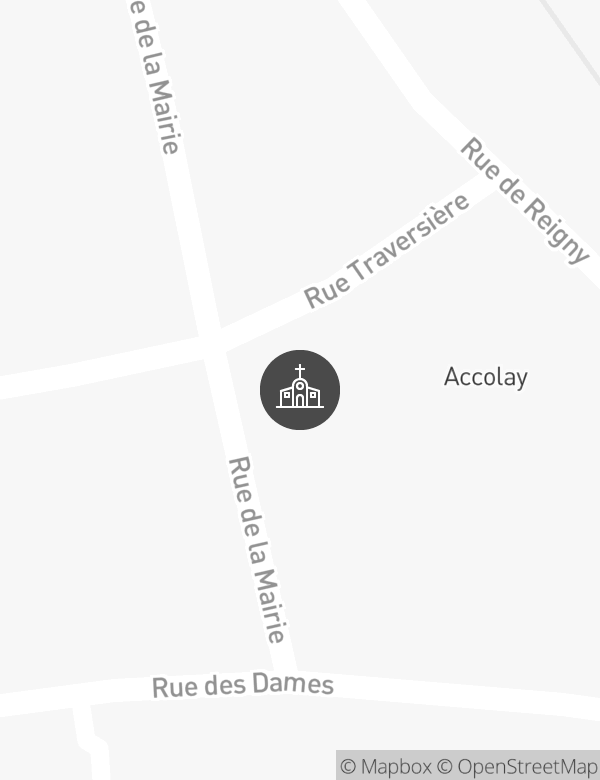Open the OpenStreetMap attribution link
Image resolution: width=600 pixels, height=780 pixels.
[517, 767]
